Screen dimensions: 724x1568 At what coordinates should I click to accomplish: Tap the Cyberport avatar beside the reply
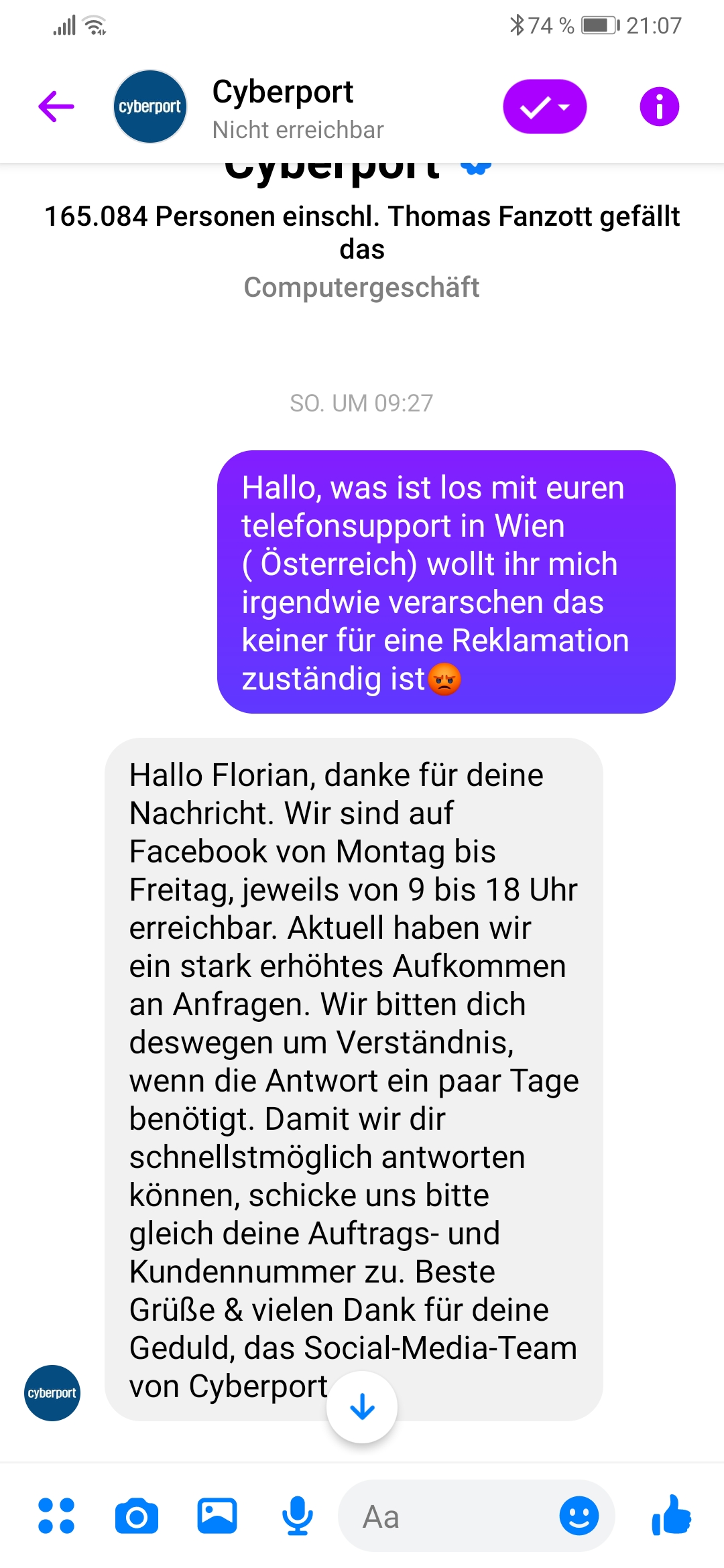52,1392
